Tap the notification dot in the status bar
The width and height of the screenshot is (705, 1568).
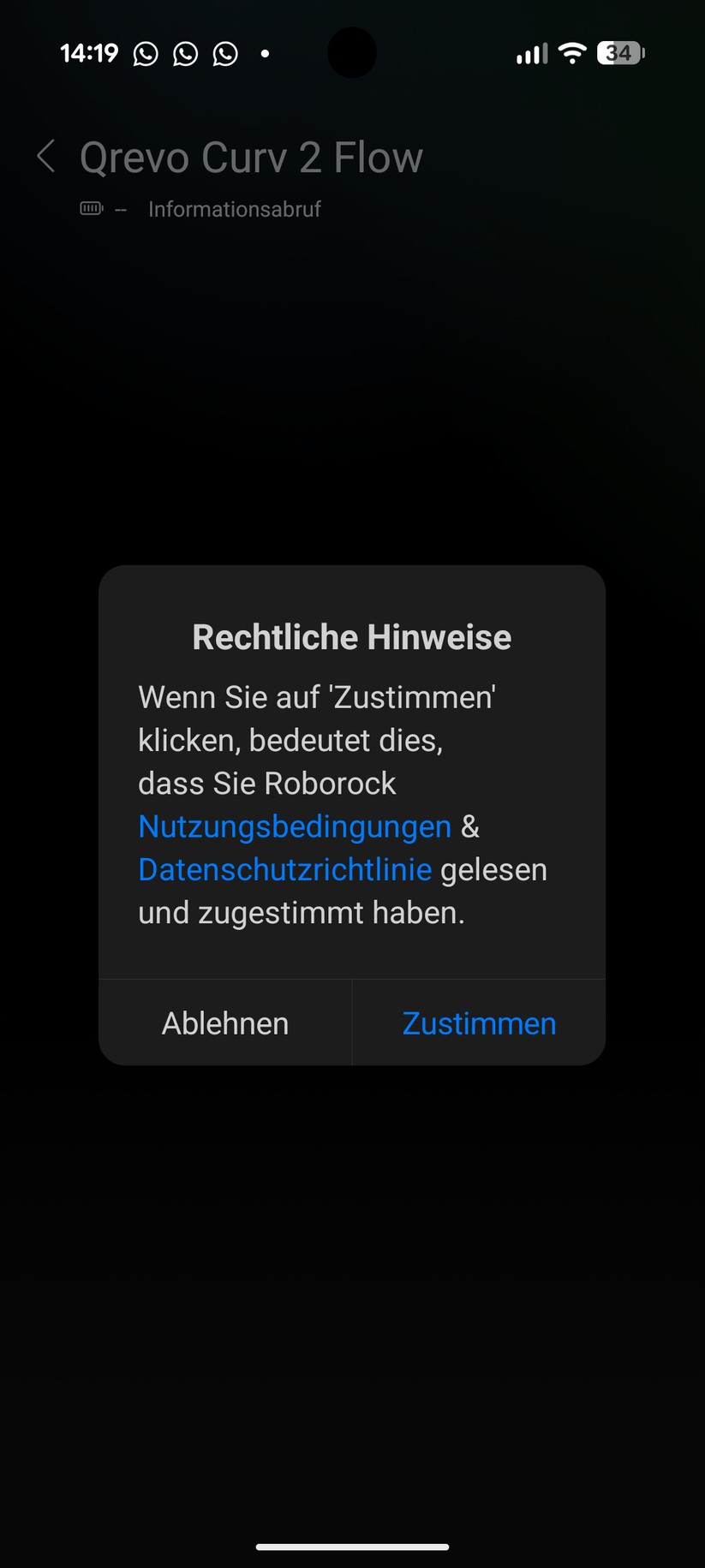coord(266,53)
